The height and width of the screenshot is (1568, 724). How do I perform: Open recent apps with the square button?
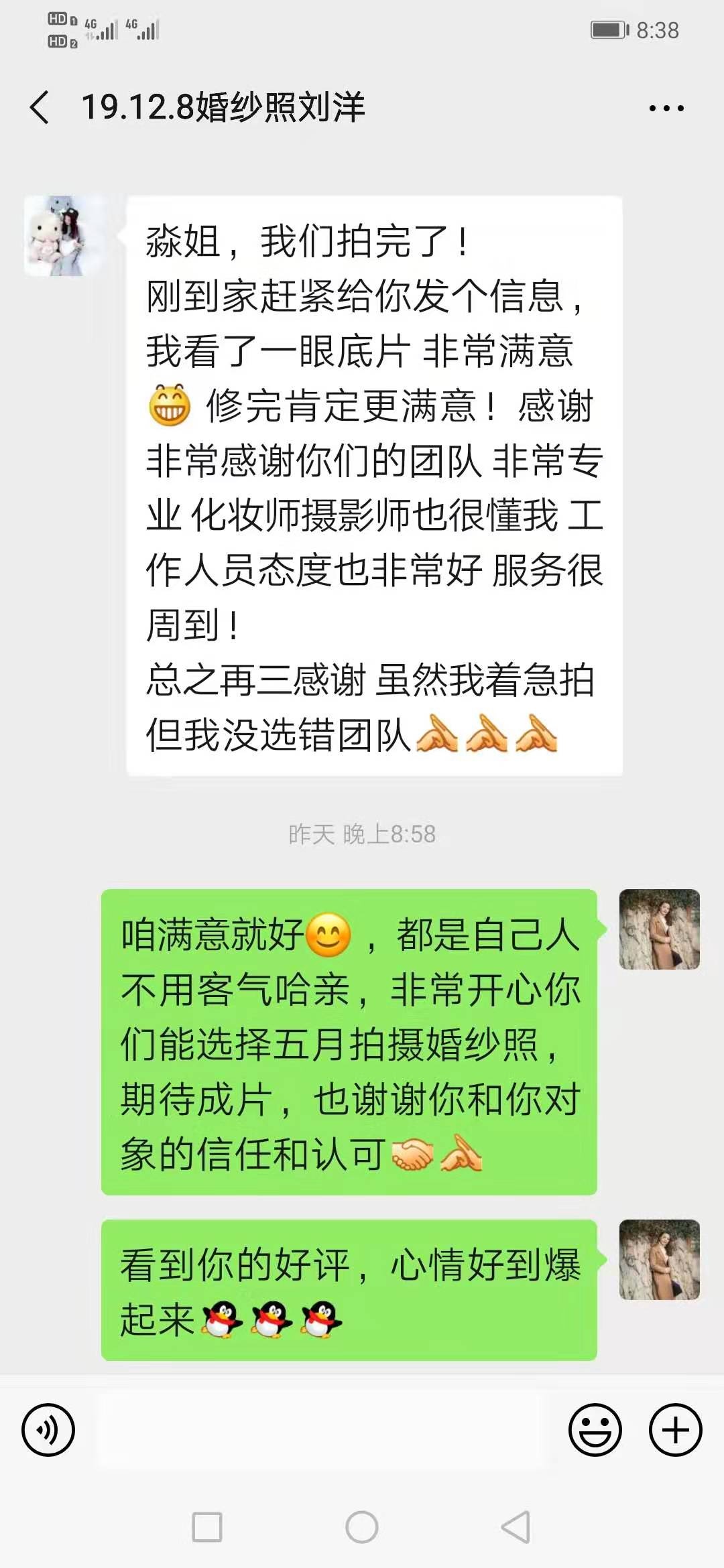[207, 1528]
